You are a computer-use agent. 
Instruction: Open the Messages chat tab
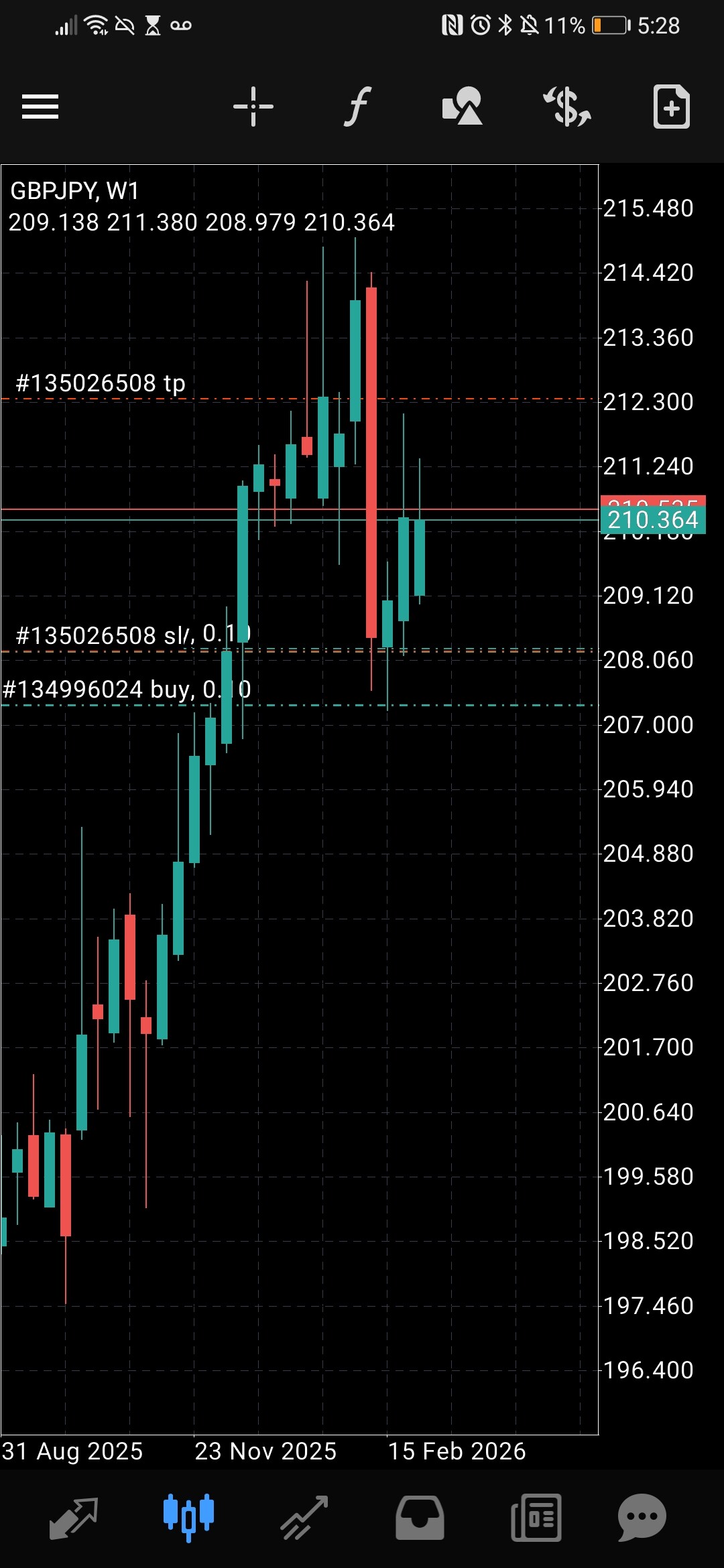click(x=642, y=1518)
